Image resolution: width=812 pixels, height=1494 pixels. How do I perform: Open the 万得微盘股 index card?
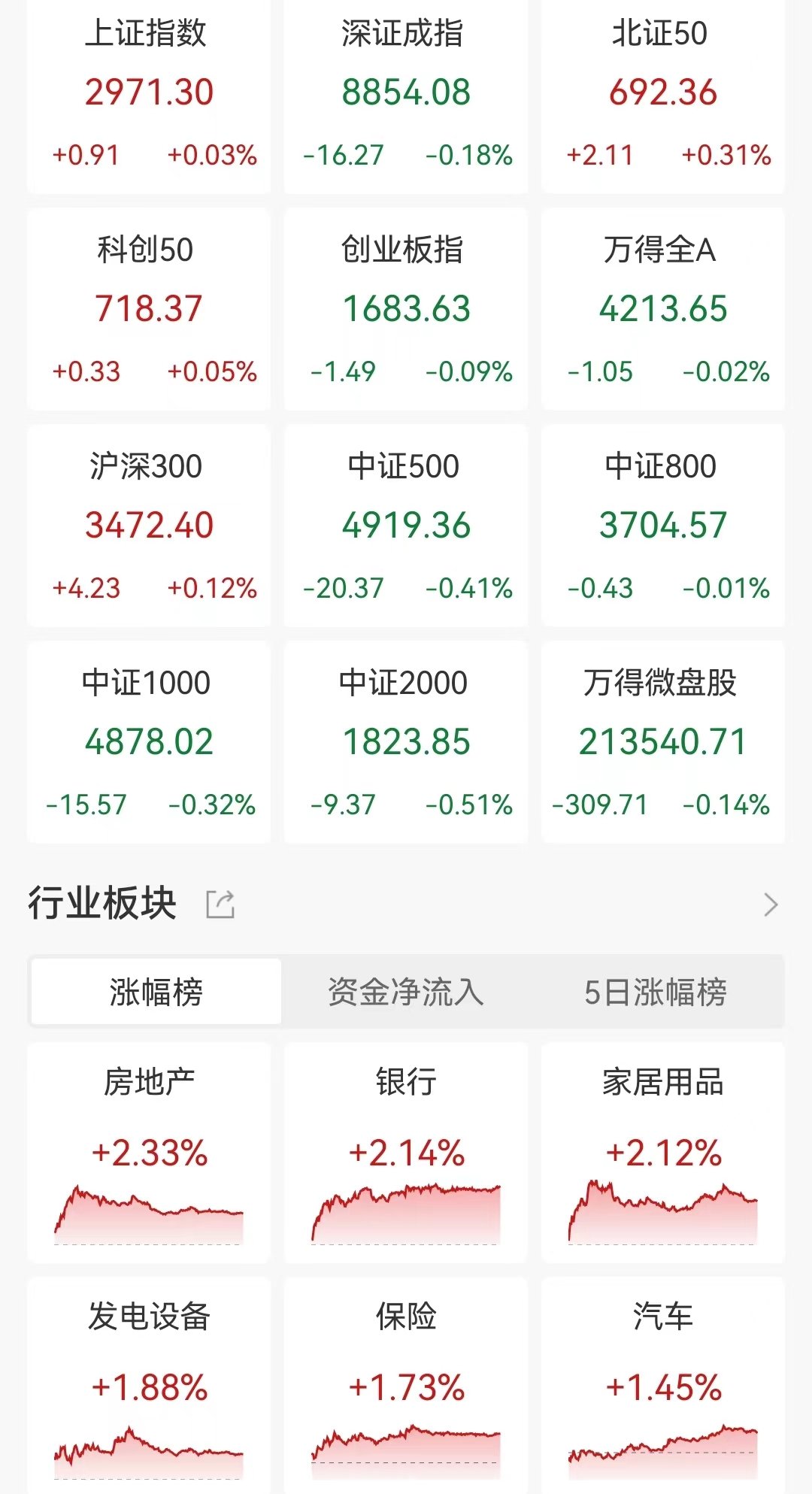pyautogui.click(x=663, y=742)
